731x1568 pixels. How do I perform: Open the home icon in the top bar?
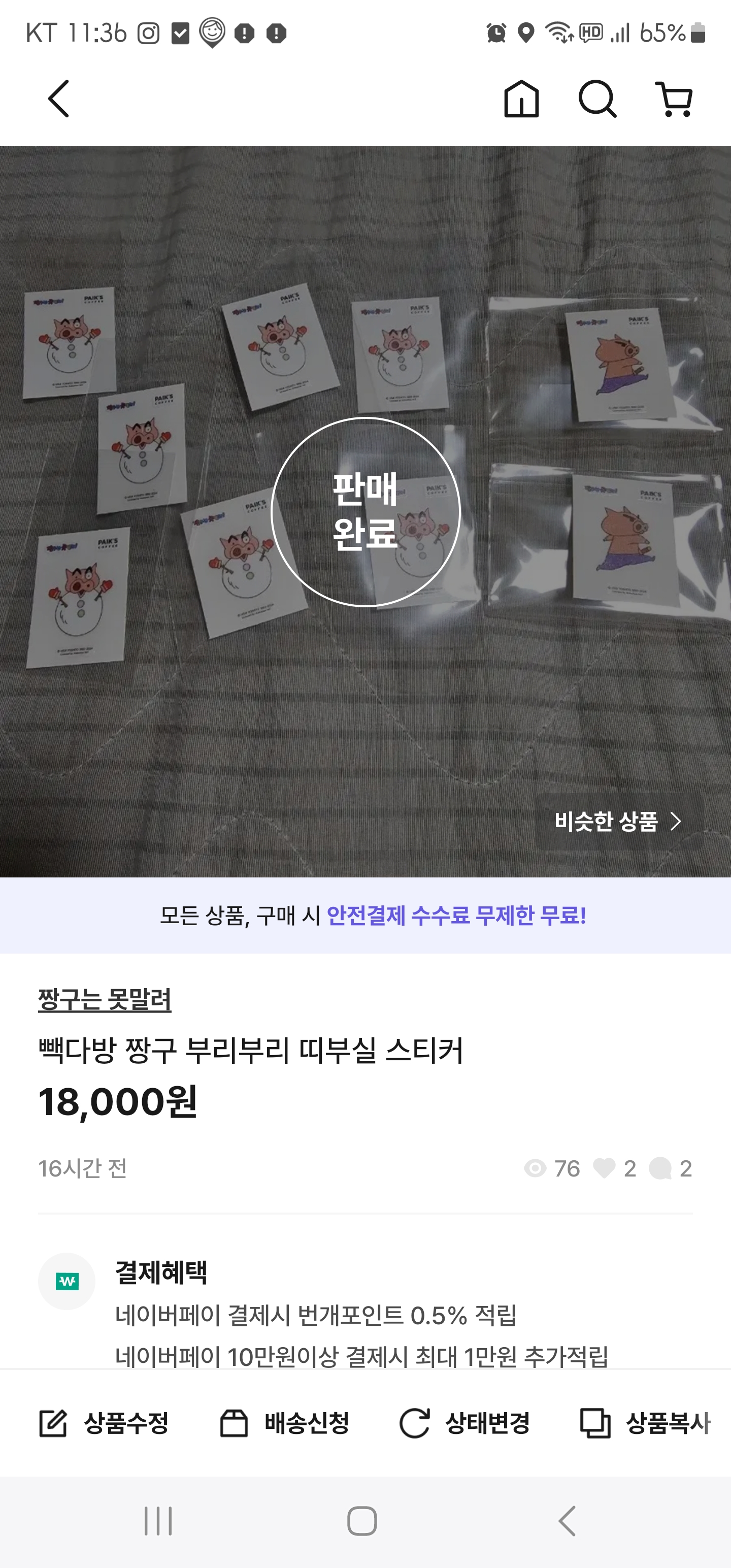click(522, 99)
